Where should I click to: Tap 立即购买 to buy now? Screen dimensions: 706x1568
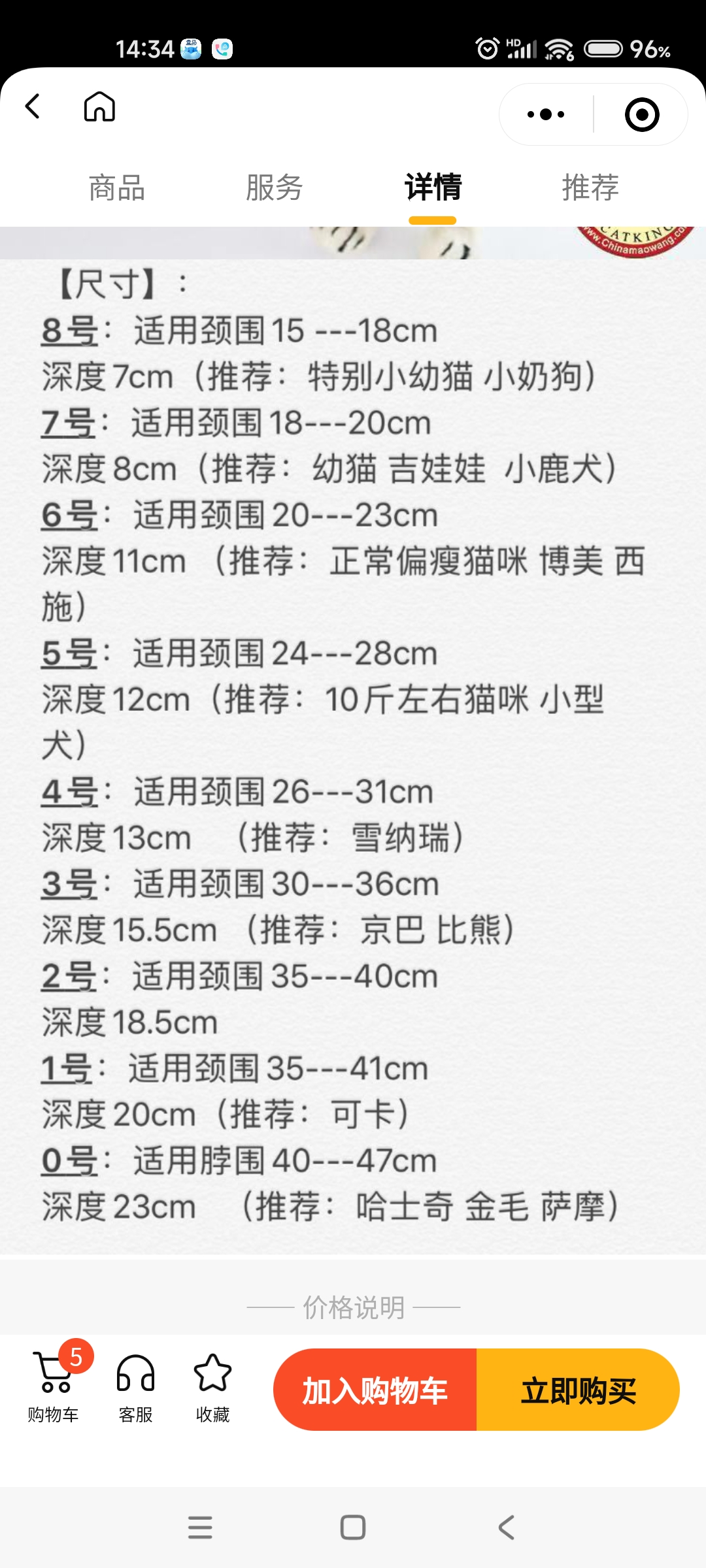click(x=579, y=1390)
